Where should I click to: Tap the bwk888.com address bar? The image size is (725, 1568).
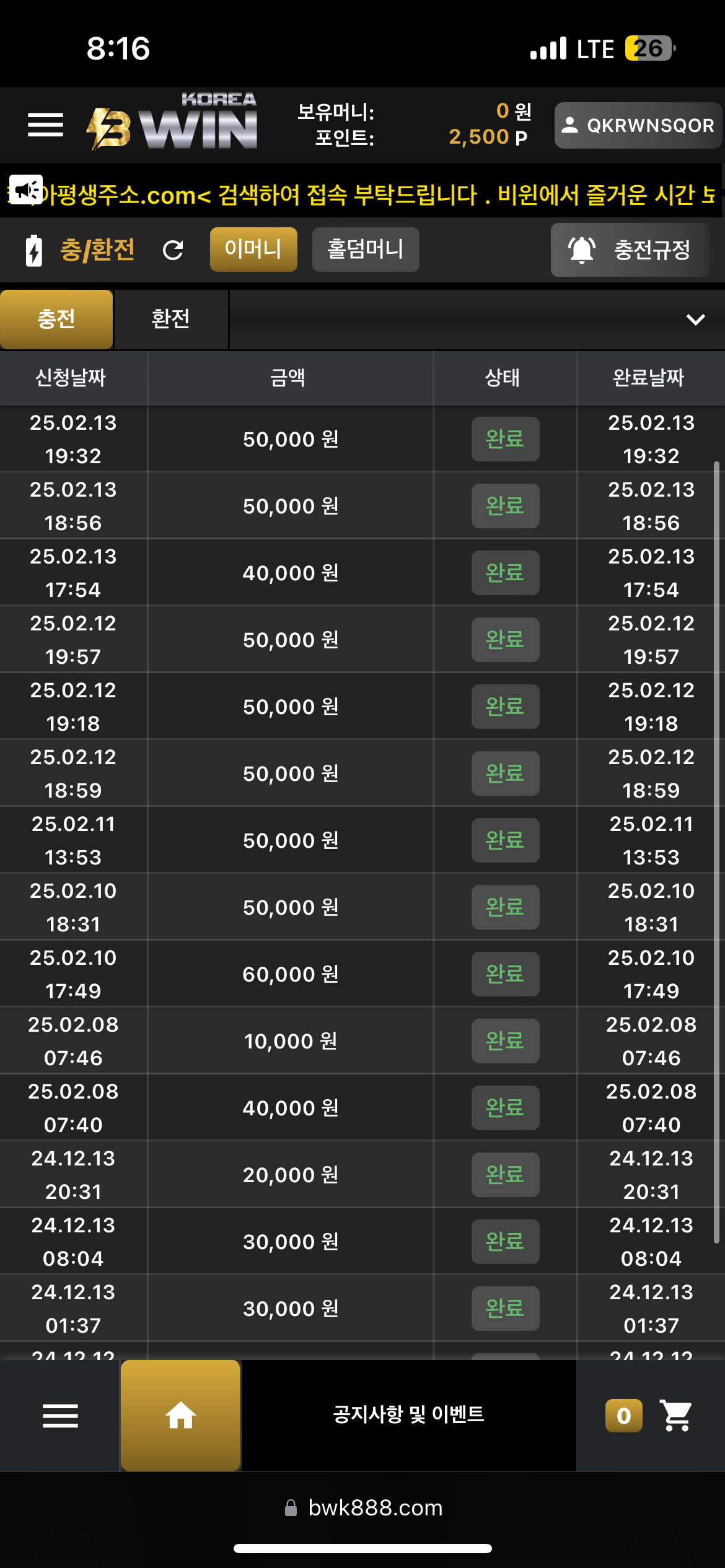[363, 1508]
